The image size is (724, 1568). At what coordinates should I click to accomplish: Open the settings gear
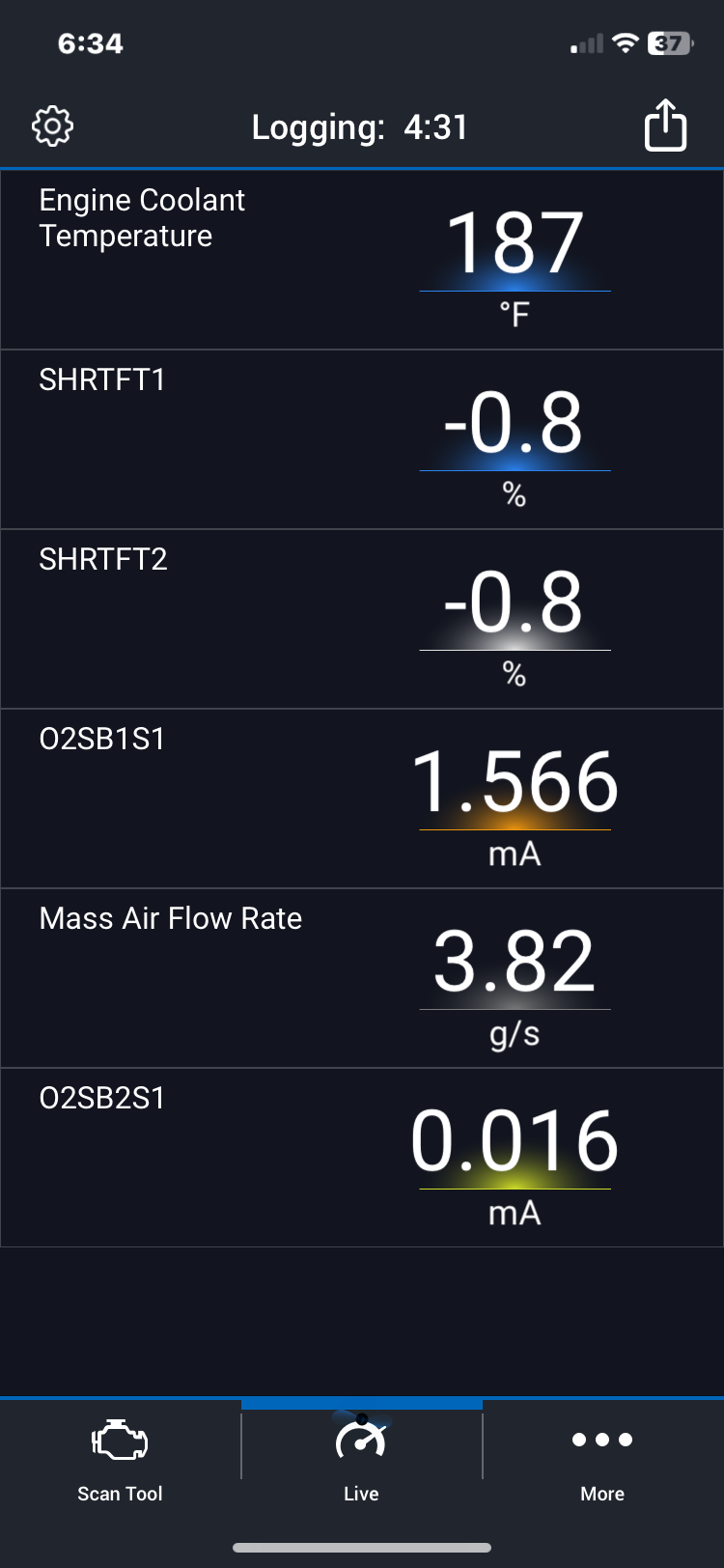point(53,126)
